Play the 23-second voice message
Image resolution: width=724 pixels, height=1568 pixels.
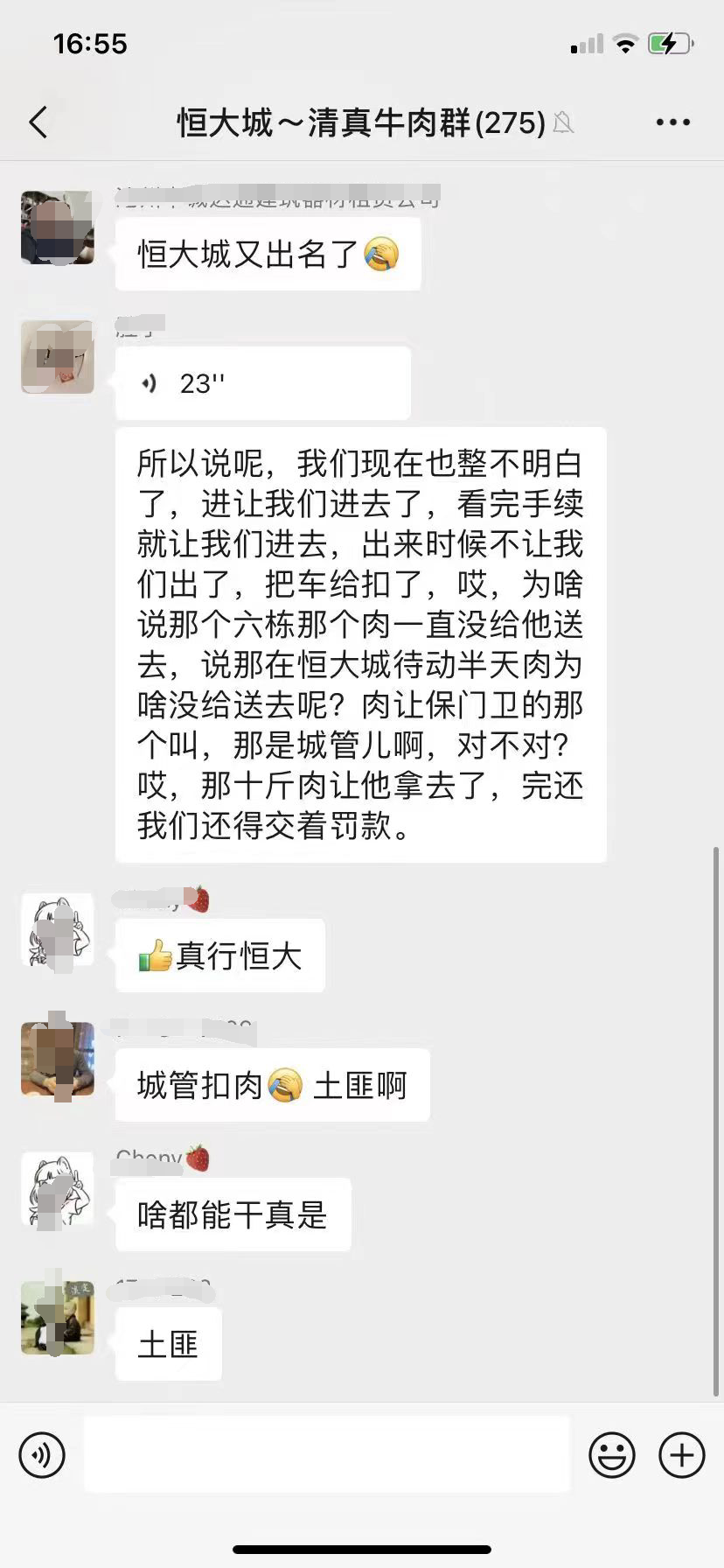click(262, 383)
